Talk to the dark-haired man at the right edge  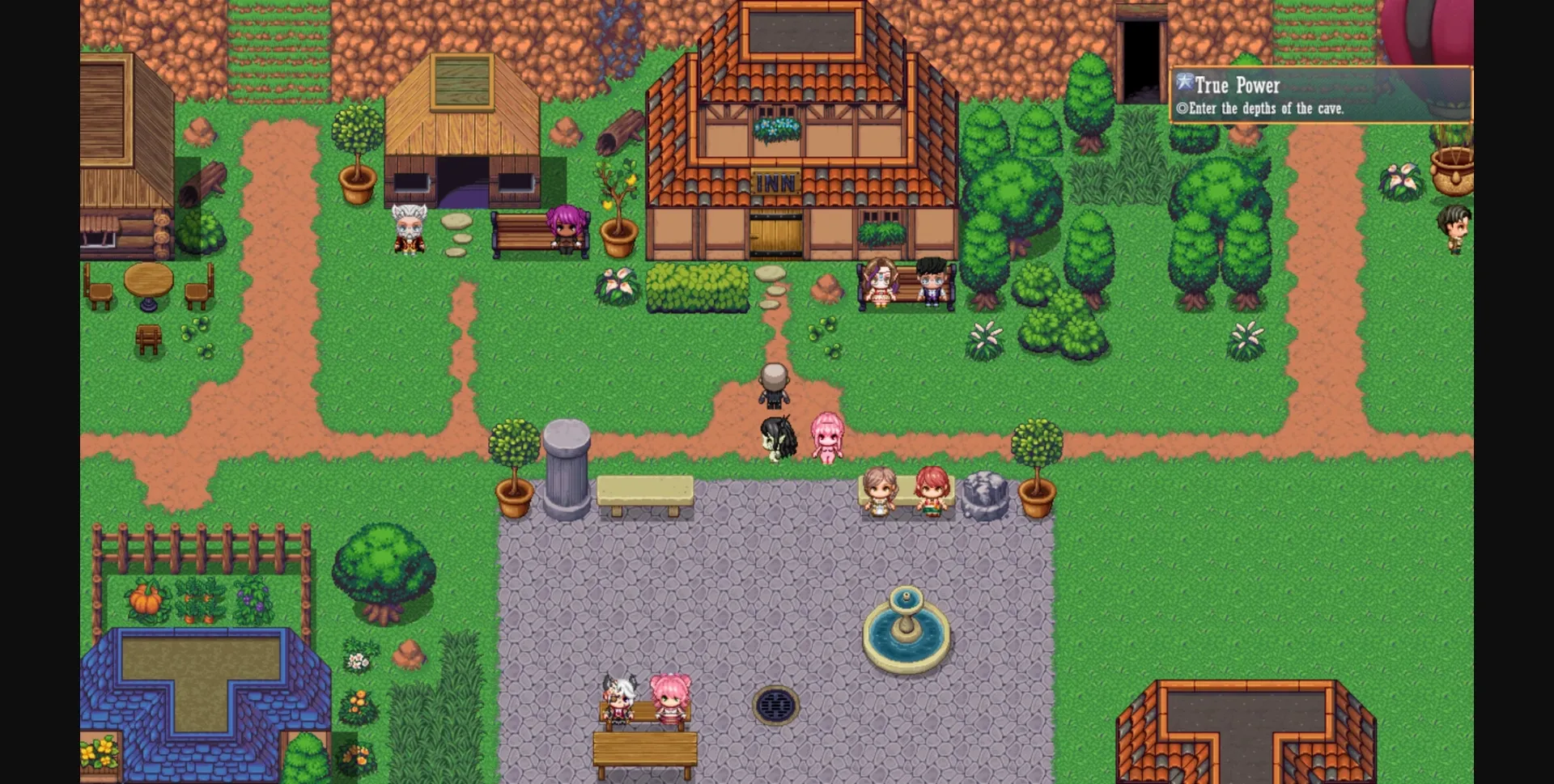pyautogui.click(x=1453, y=227)
